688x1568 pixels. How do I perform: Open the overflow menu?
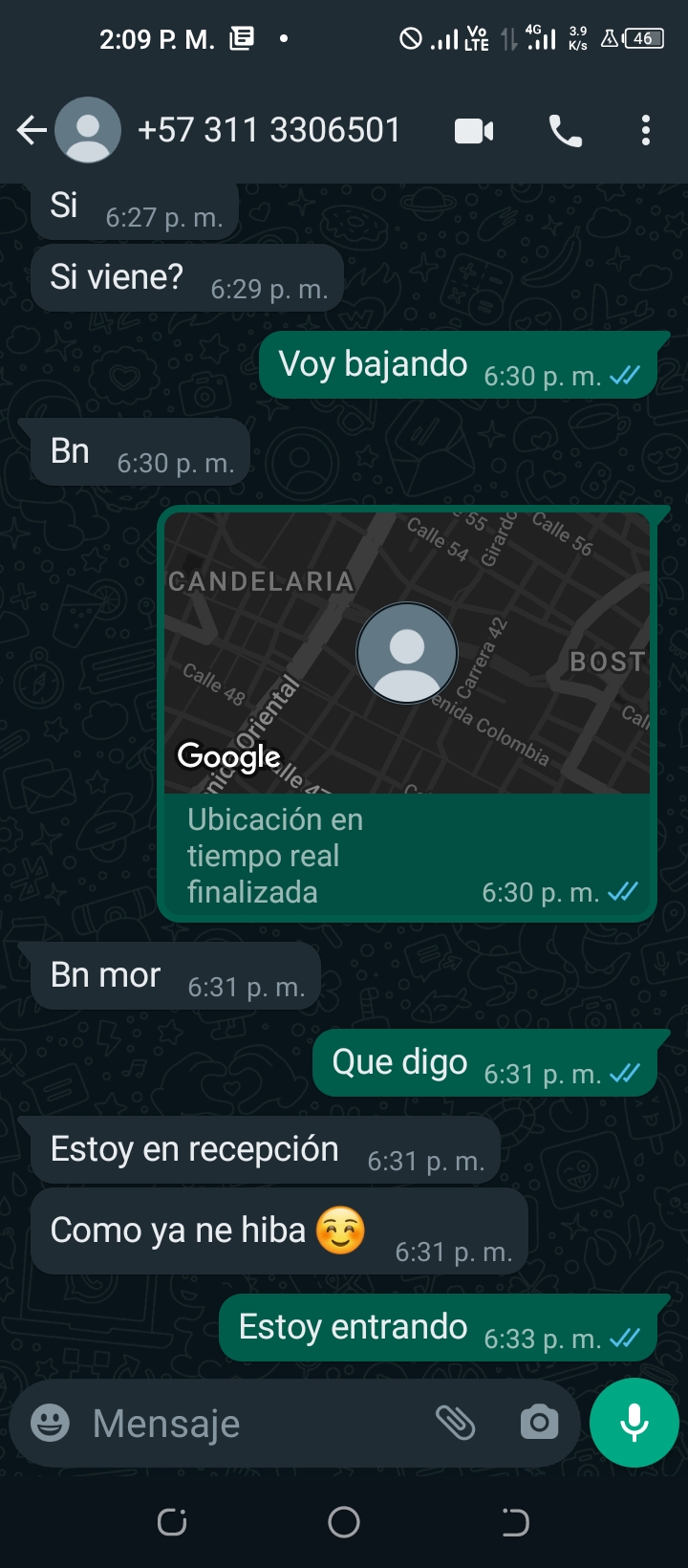point(646,131)
